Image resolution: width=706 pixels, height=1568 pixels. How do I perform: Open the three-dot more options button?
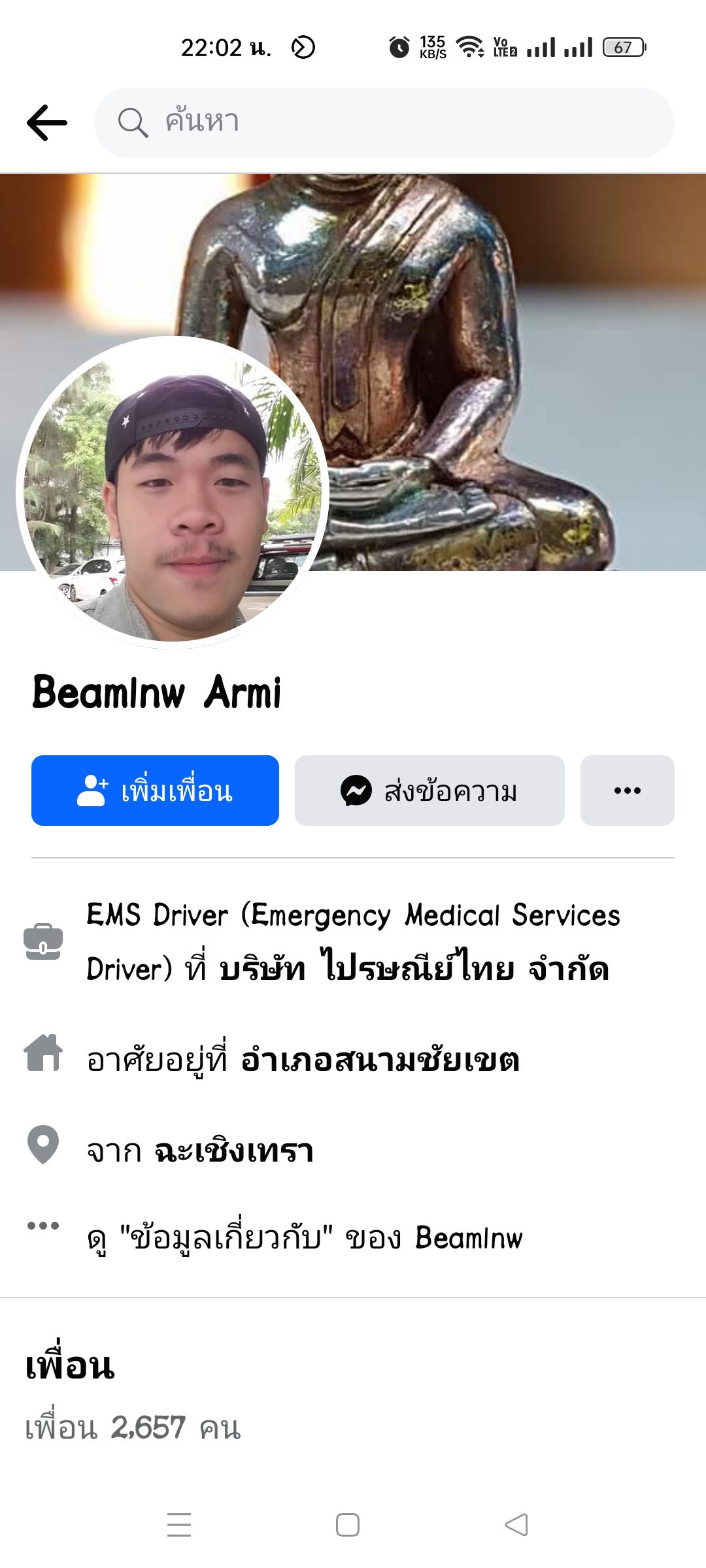coord(628,791)
